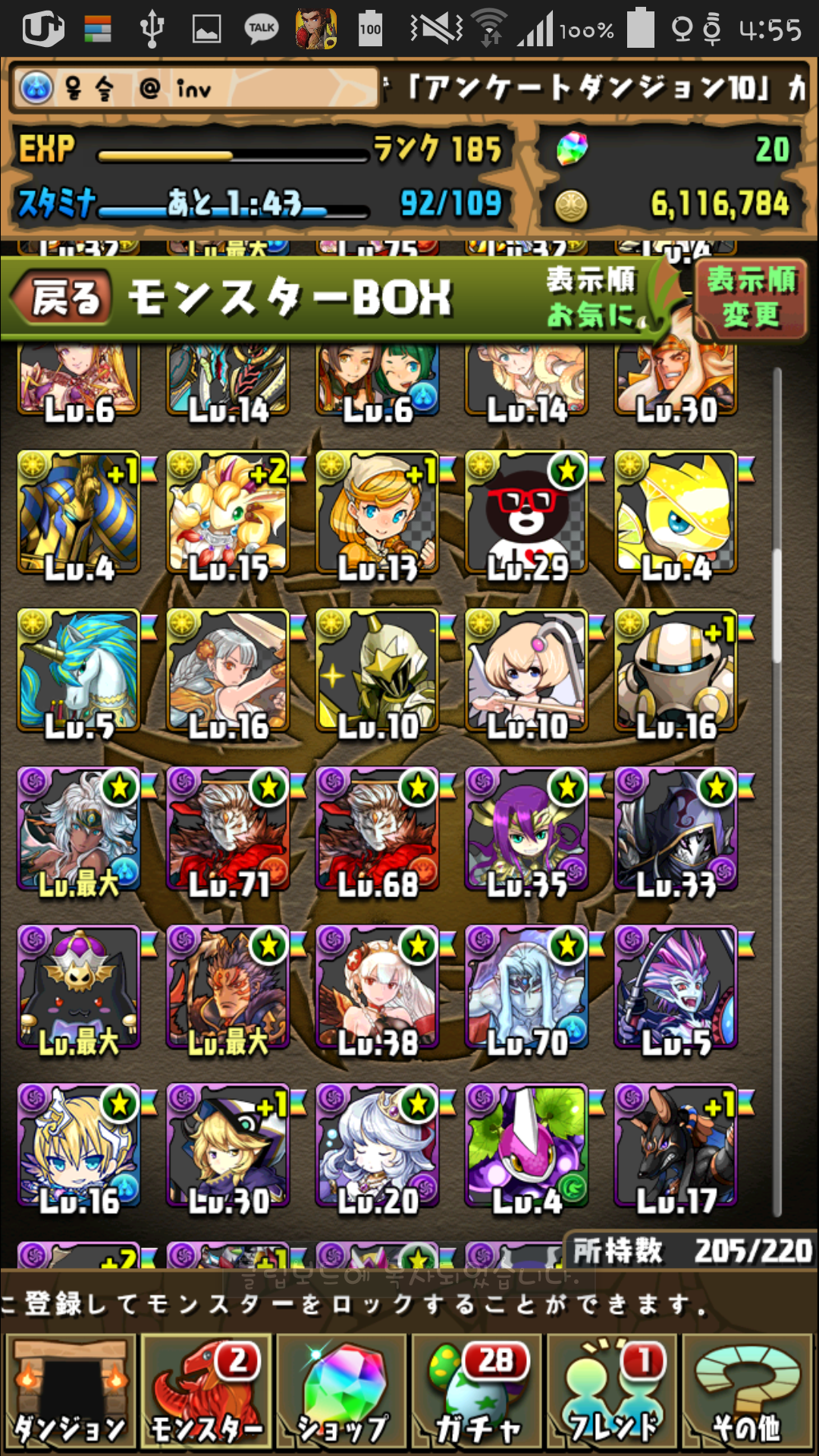Pick the Lv.5 blue unicorn monster
819x1456 pixels.
(x=79, y=672)
